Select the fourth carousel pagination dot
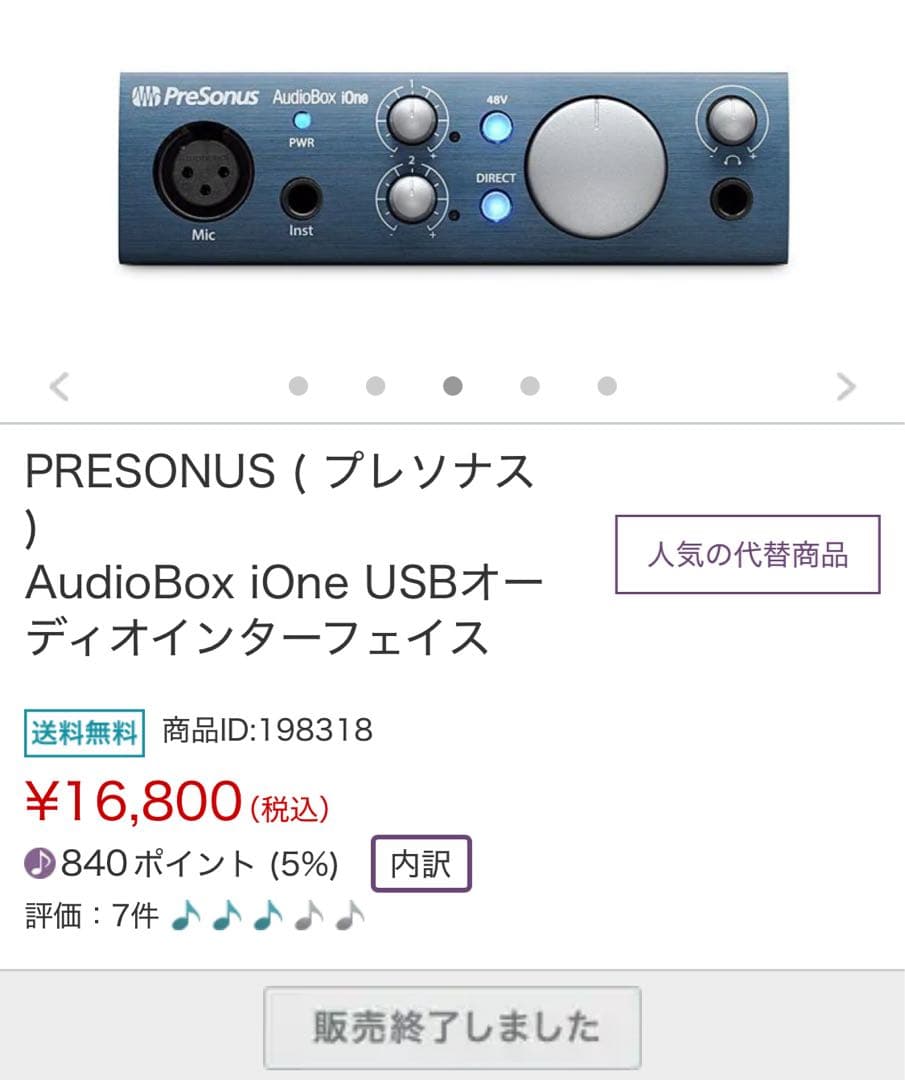 point(528,385)
